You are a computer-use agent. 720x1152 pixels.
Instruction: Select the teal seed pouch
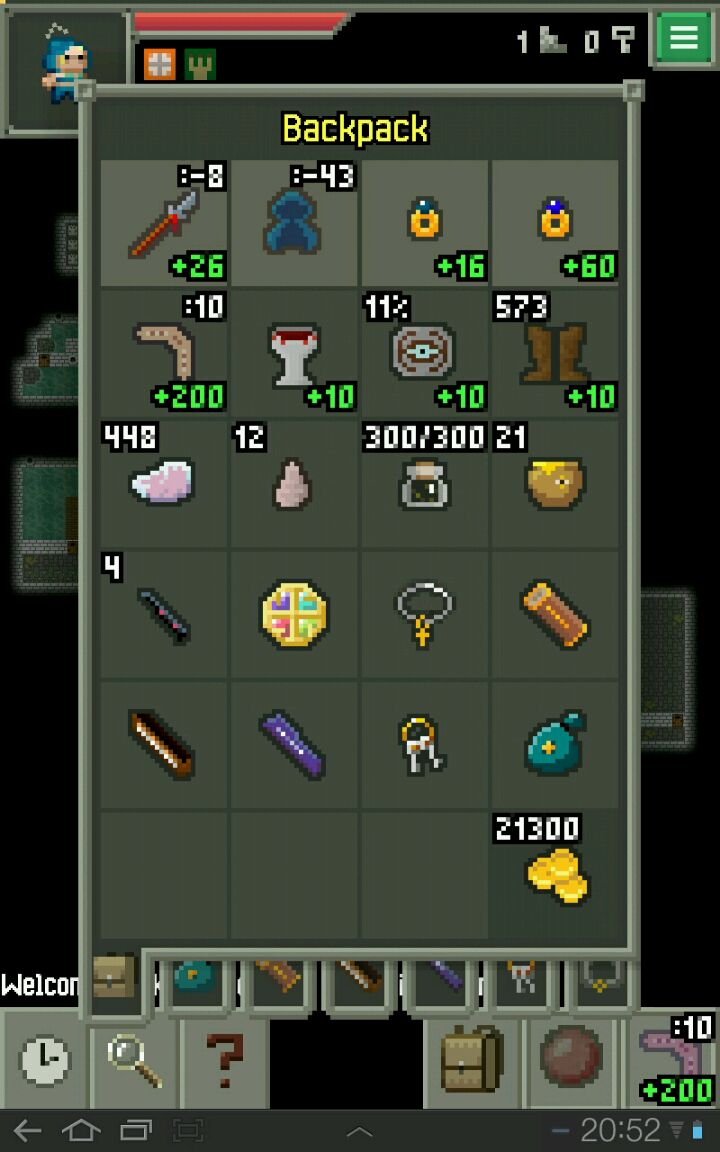pyautogui.click(x=555, y=744)
